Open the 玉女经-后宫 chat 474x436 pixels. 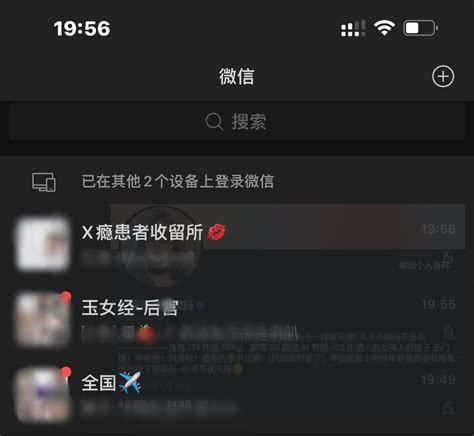[237, 319]
